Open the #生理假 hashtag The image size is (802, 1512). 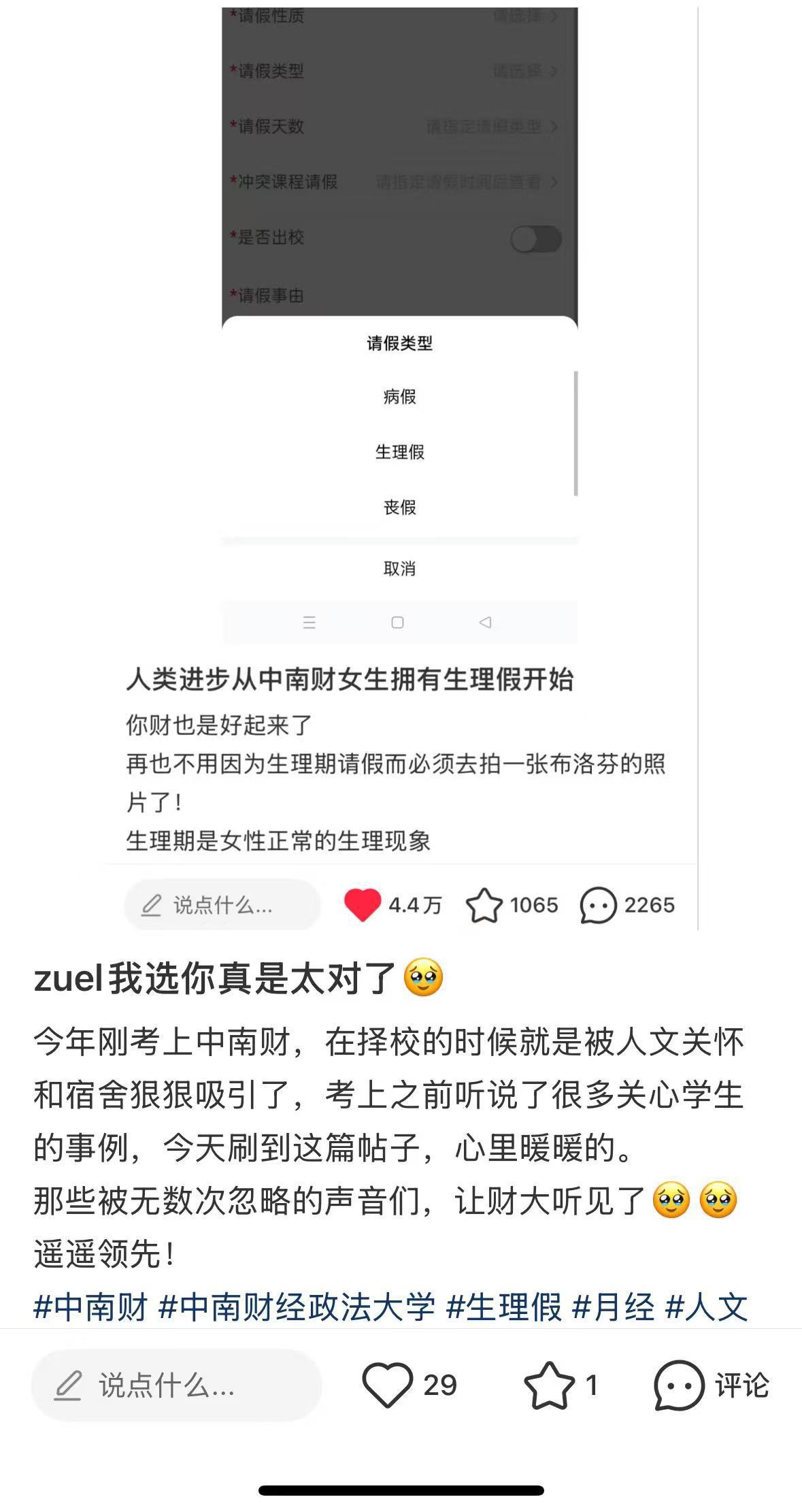point(504,1307)
